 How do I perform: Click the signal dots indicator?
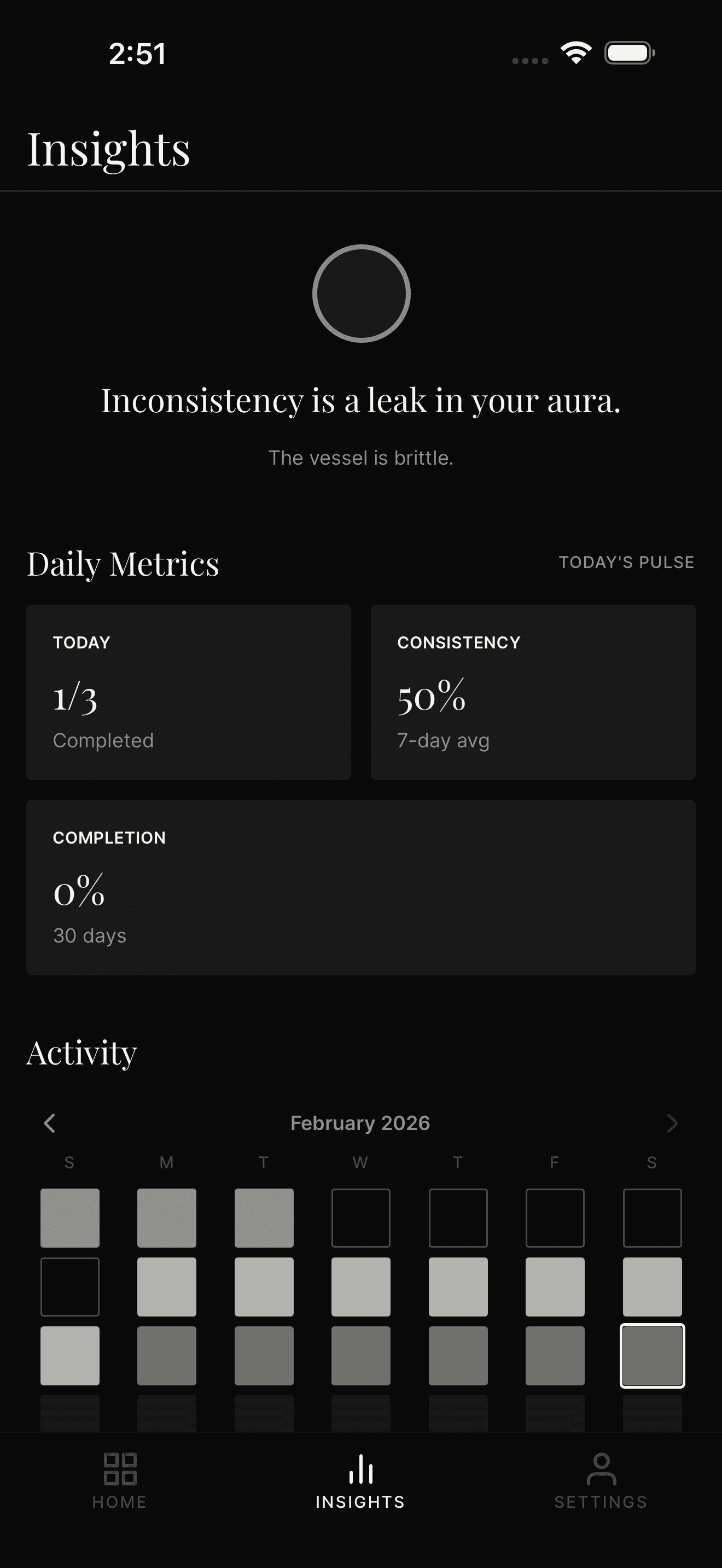529,61
